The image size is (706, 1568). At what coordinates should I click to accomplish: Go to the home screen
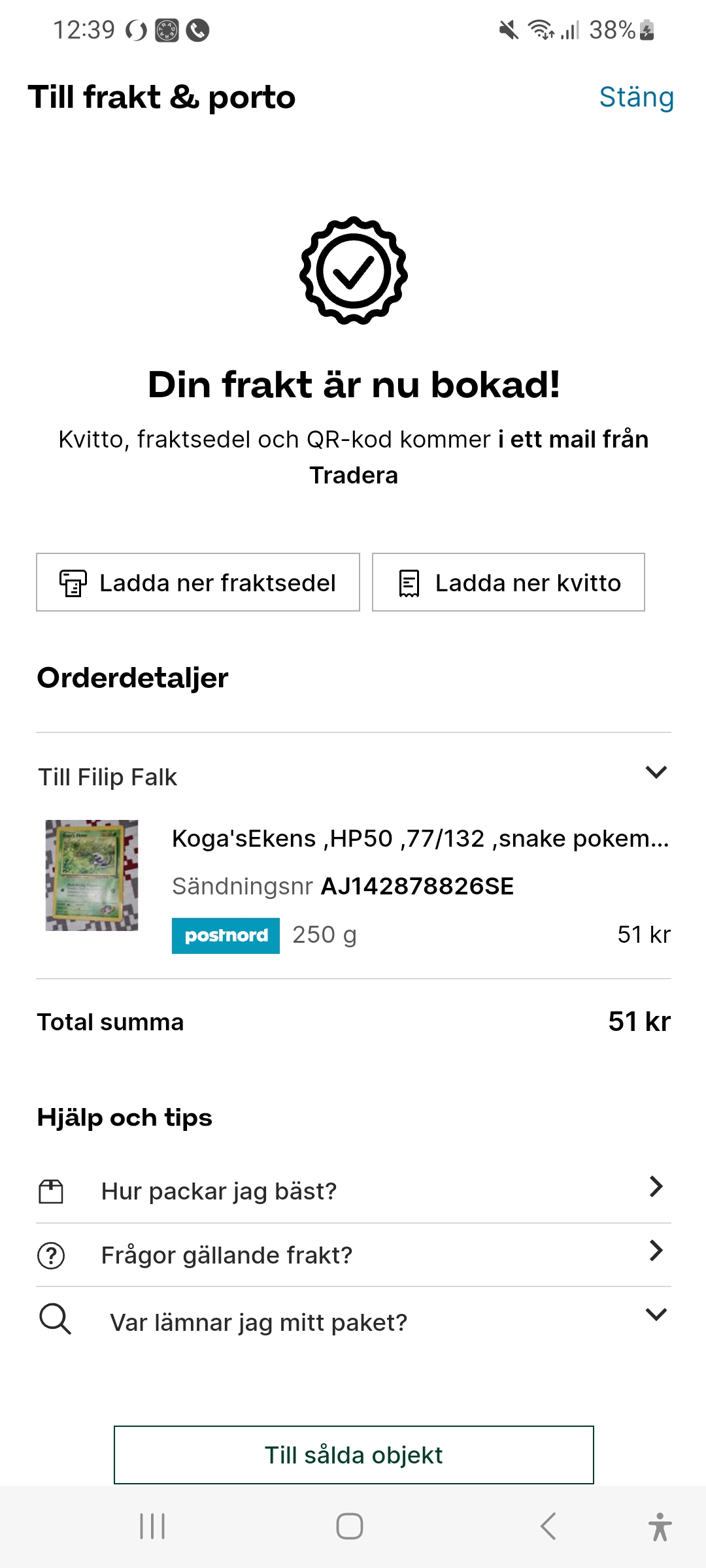[350, 1527]
